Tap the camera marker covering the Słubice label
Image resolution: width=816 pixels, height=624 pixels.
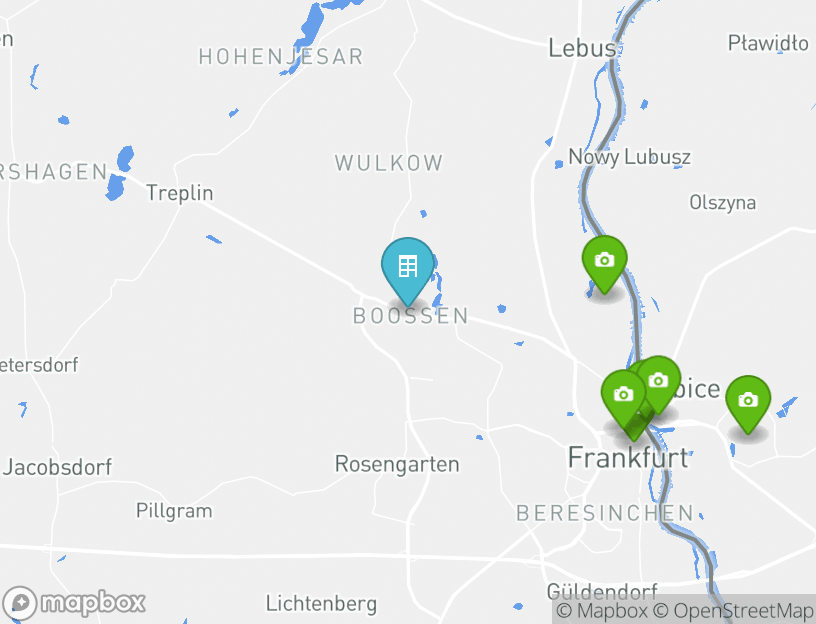659,380
